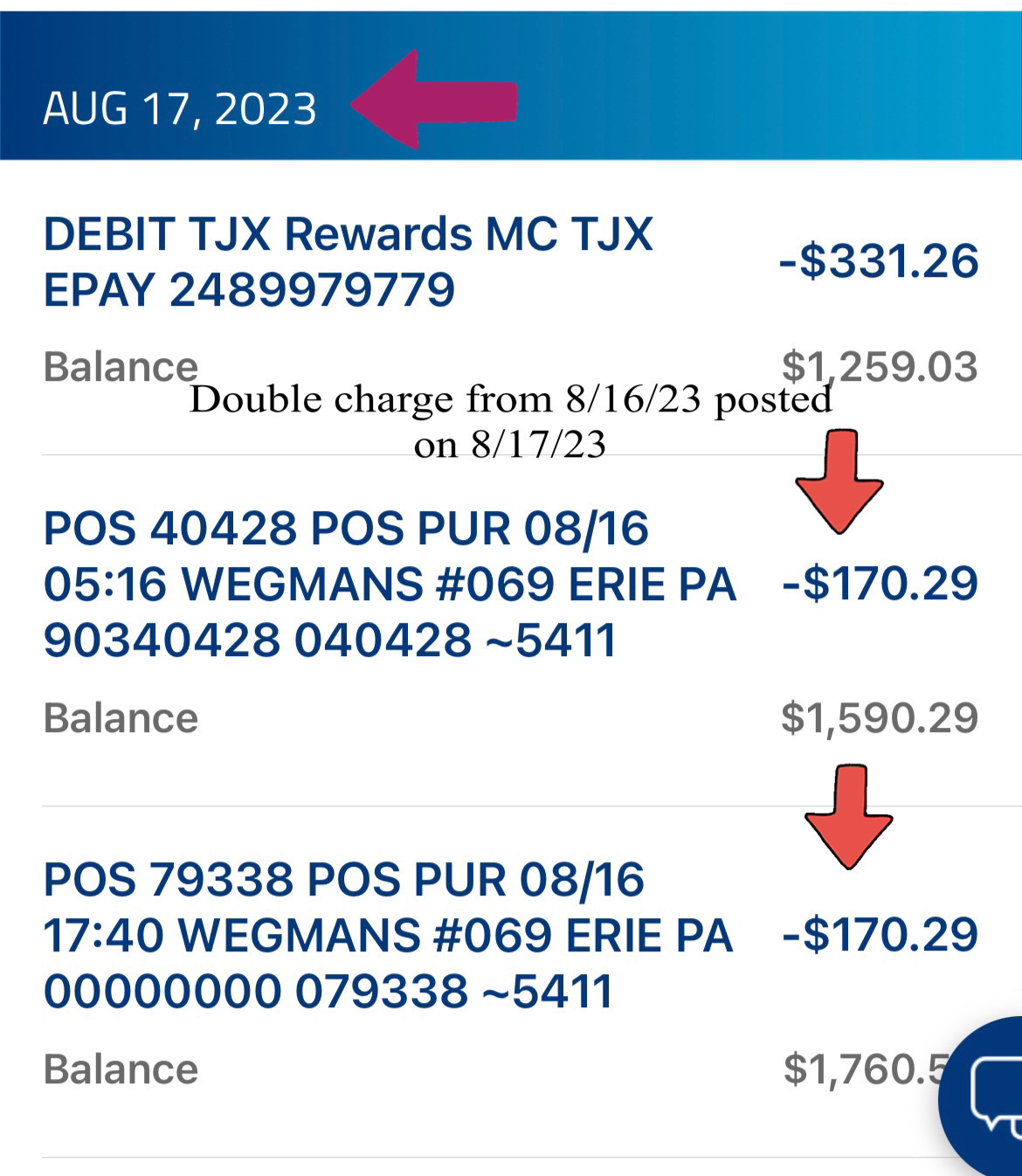Open the chat support bubble
Image resolution: width=1022 pixels, height=1176 pixels.
pyautogui.click(x=991, y=1092)
